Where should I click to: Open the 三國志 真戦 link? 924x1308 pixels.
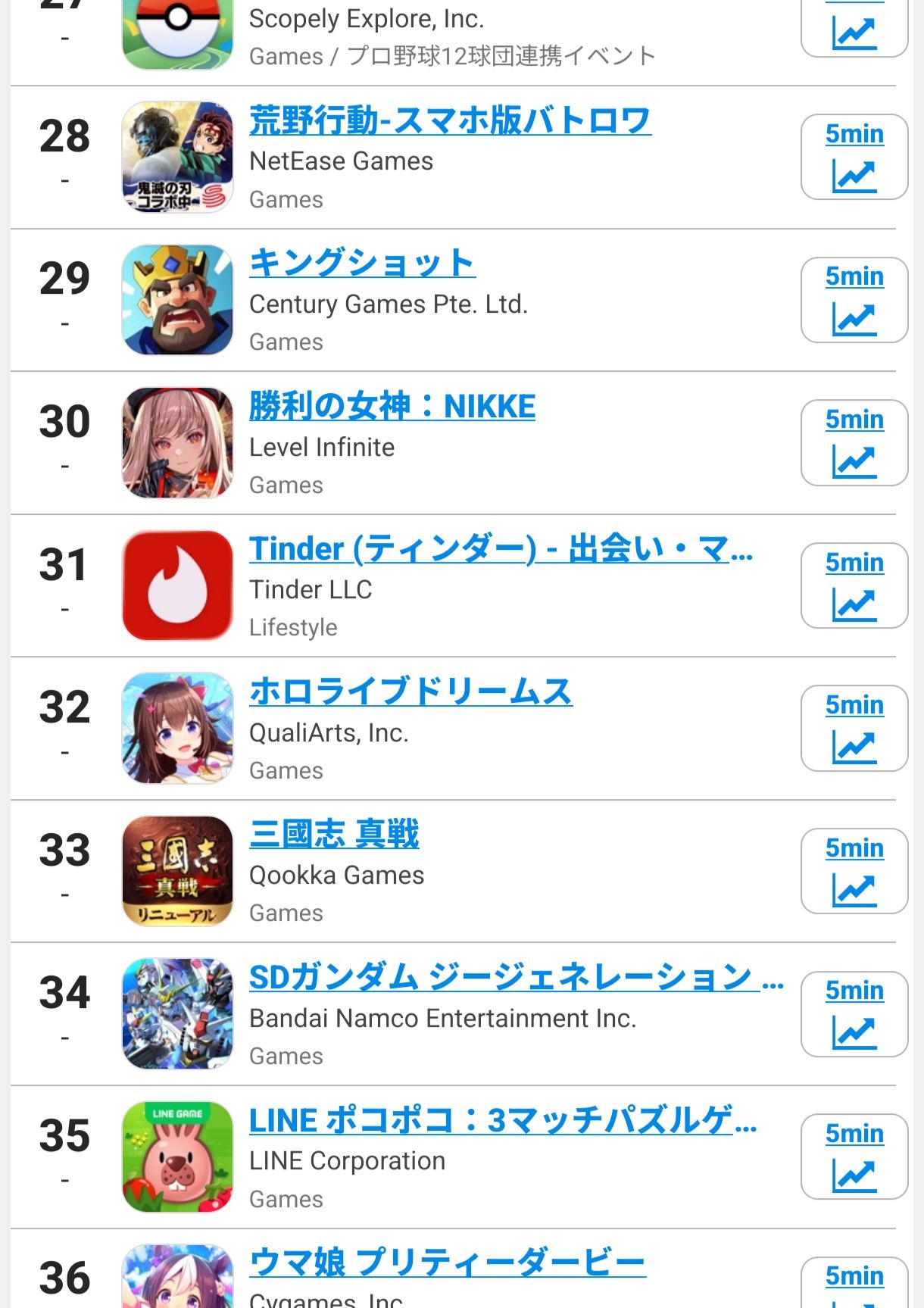point(334,834)
